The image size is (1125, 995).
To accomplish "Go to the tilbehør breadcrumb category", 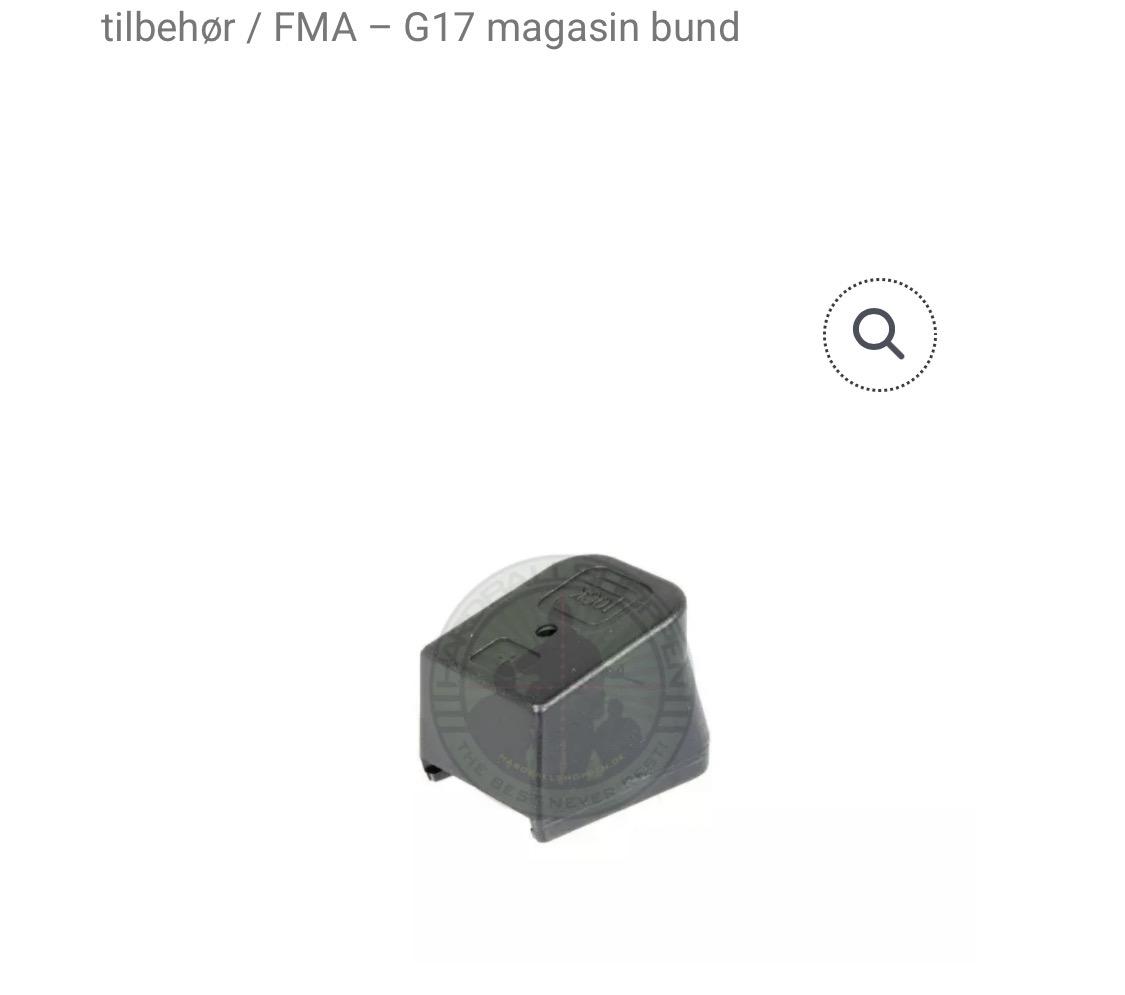I will coord(167,27).
